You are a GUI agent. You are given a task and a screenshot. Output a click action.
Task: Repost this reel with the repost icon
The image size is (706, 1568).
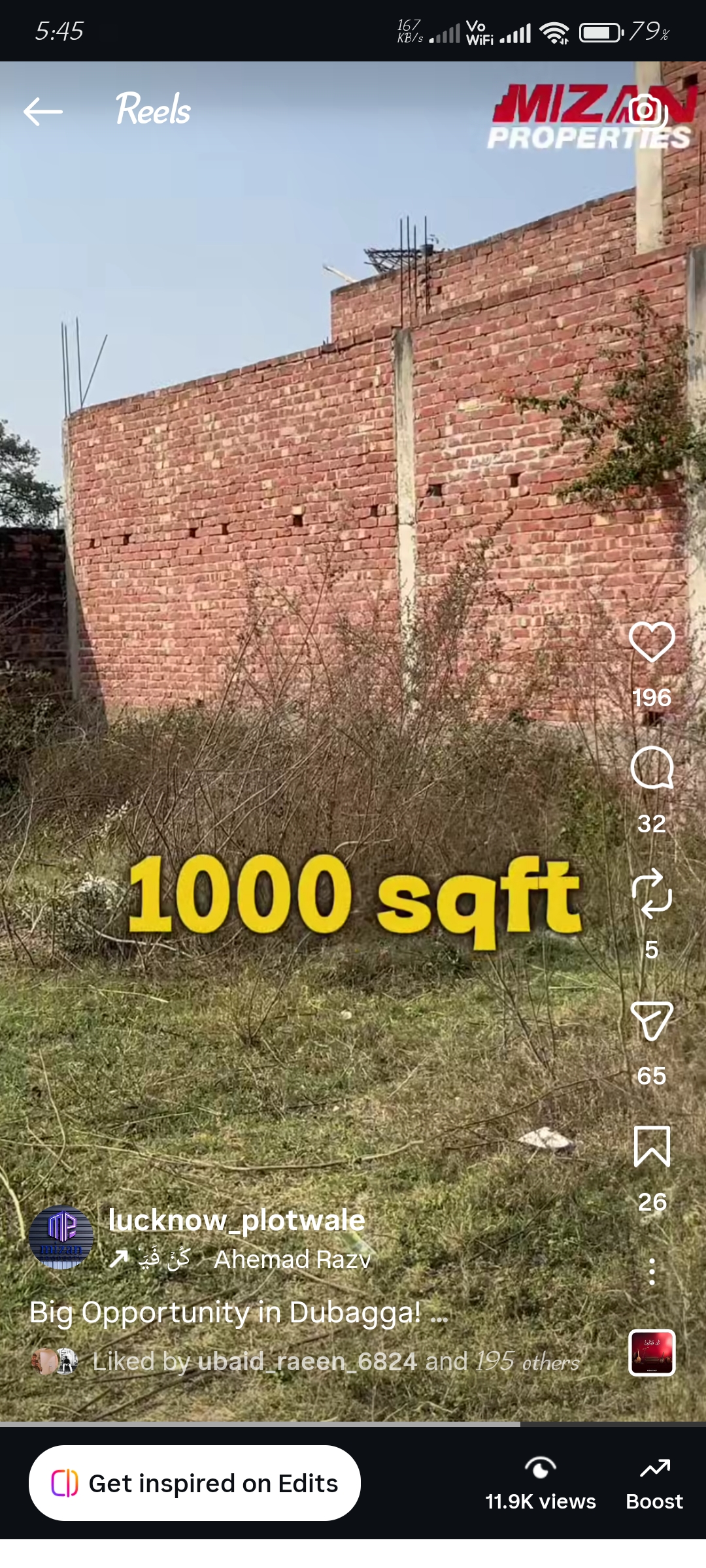tap(652, 893)
